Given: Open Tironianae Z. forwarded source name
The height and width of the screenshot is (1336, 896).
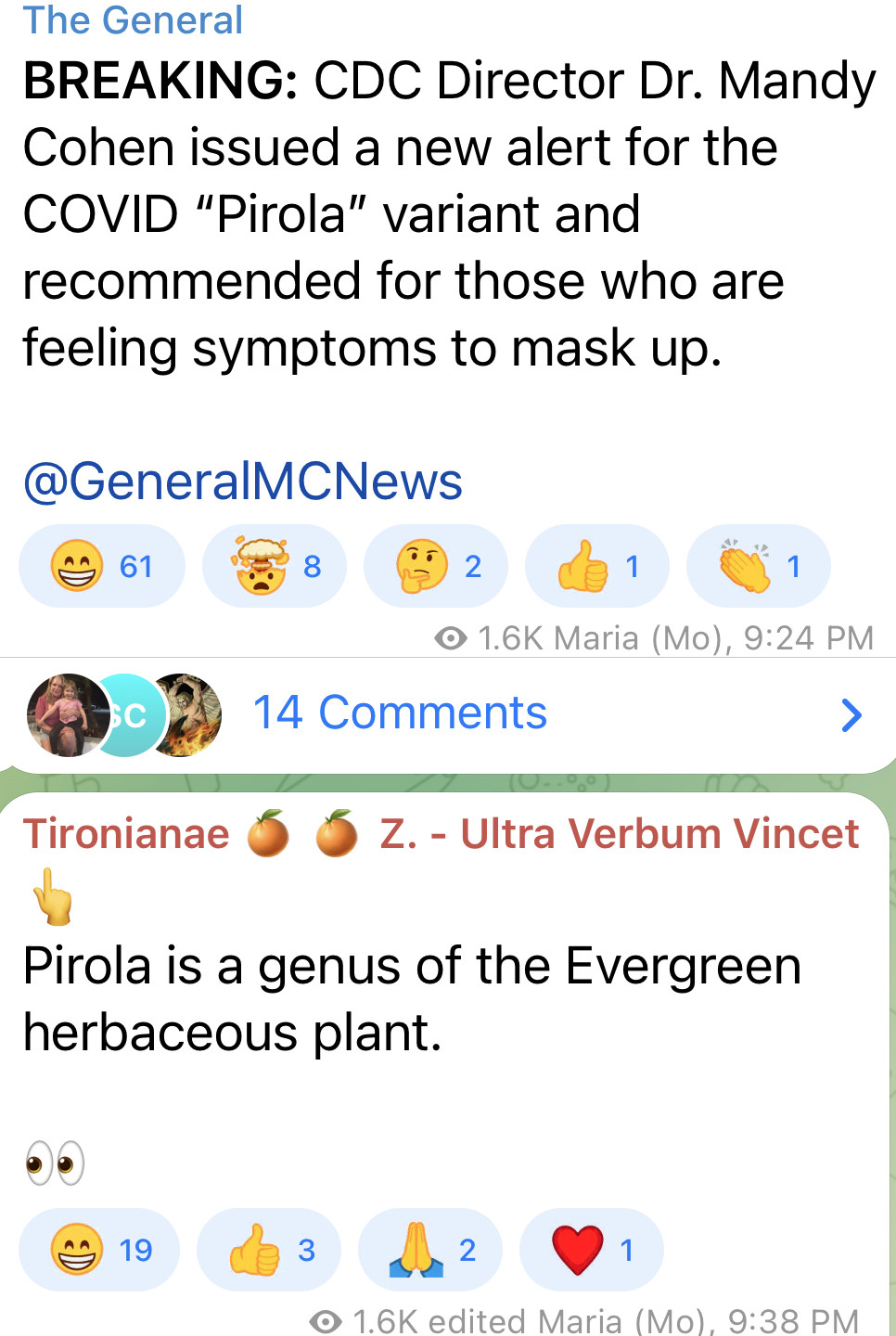Looking at the screenshot, I should [441, 833].
